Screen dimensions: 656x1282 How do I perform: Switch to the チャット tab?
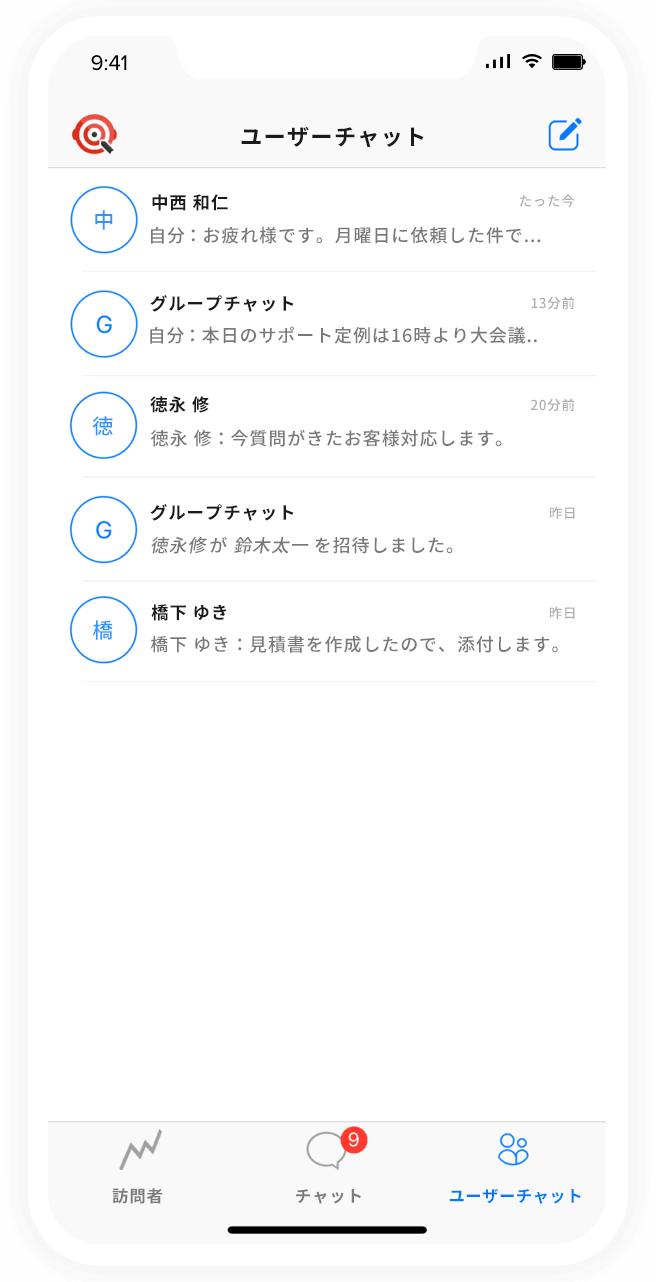[x=328, y=1168]
